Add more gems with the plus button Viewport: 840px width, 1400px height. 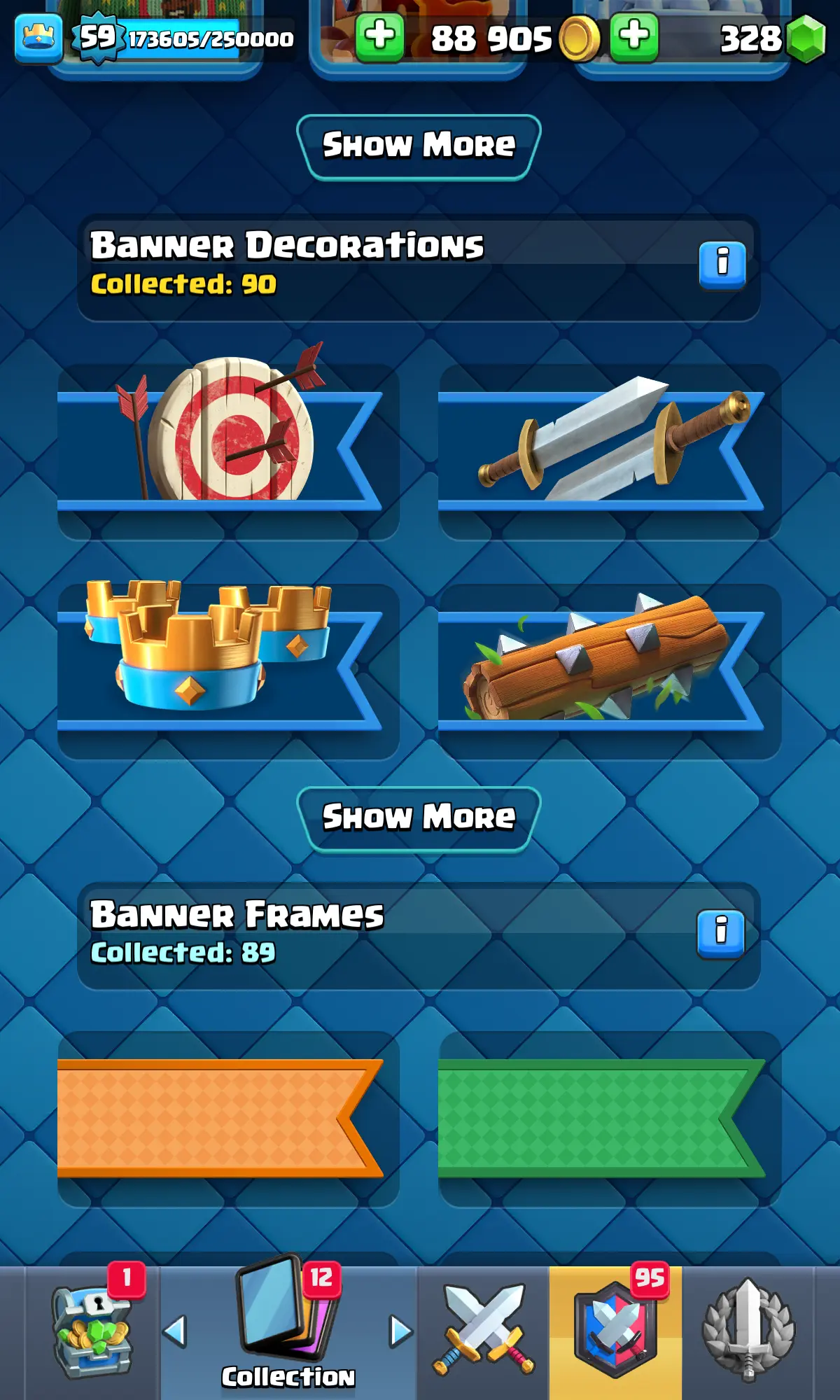[633, 36]
